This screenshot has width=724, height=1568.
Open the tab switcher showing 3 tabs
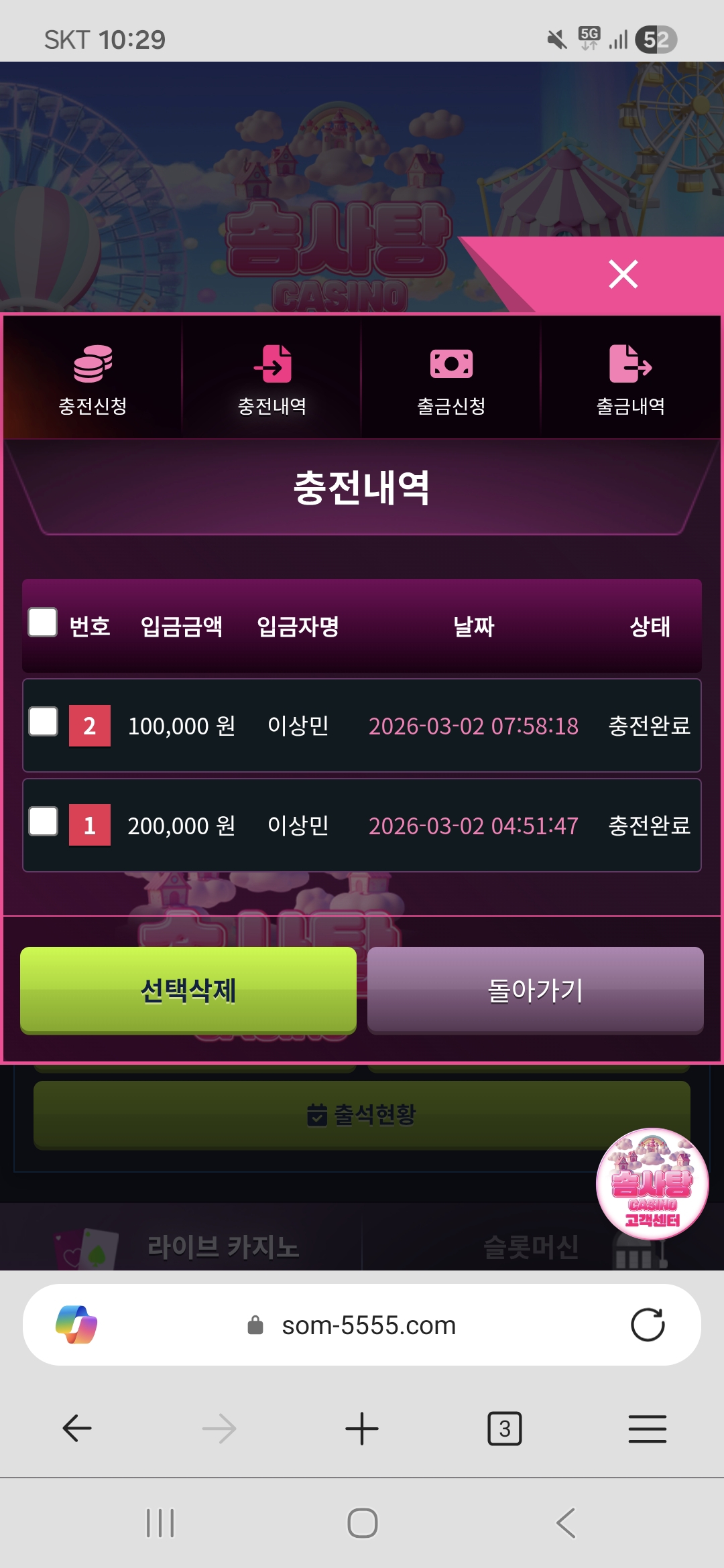click(x=504, y=1428)
